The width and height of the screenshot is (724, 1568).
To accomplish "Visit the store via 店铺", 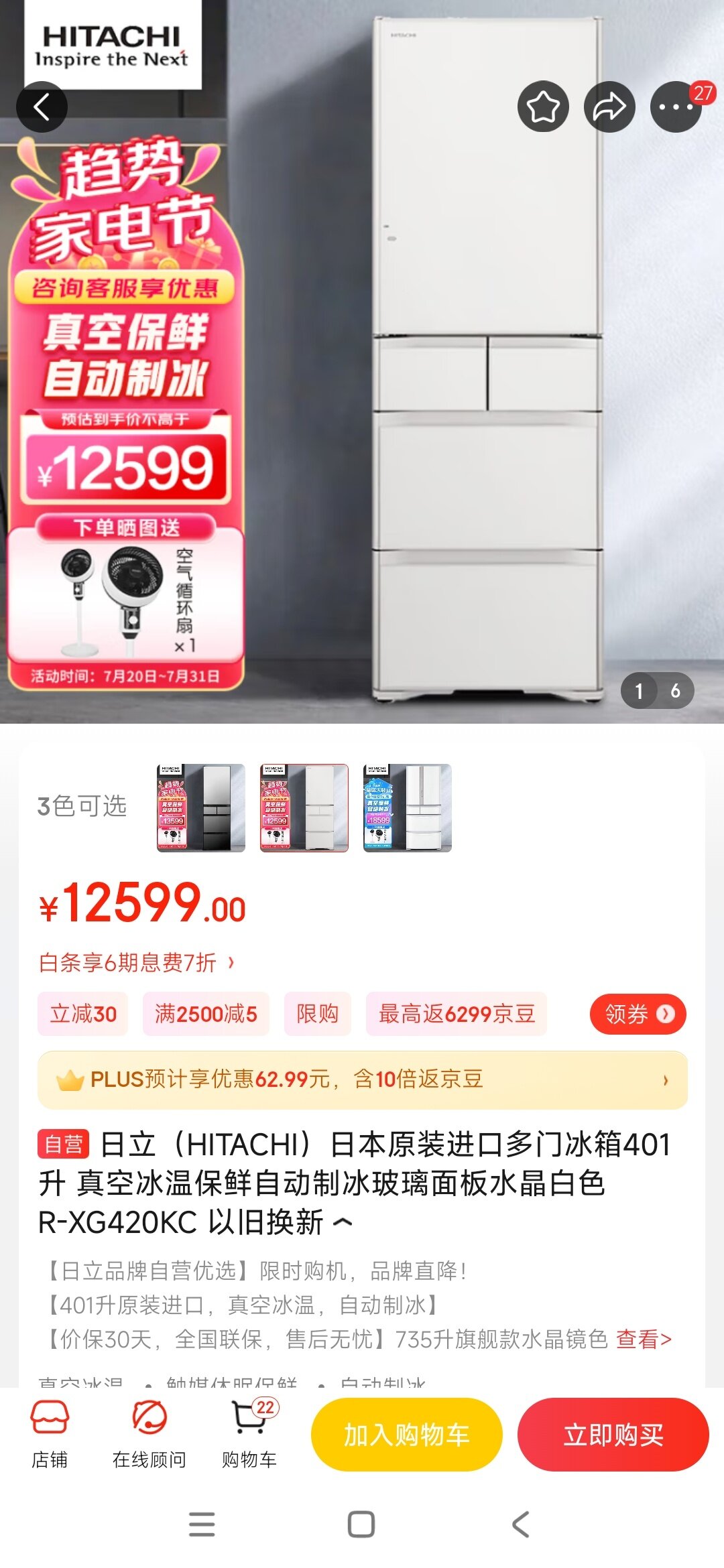I will pos(50,1435).
